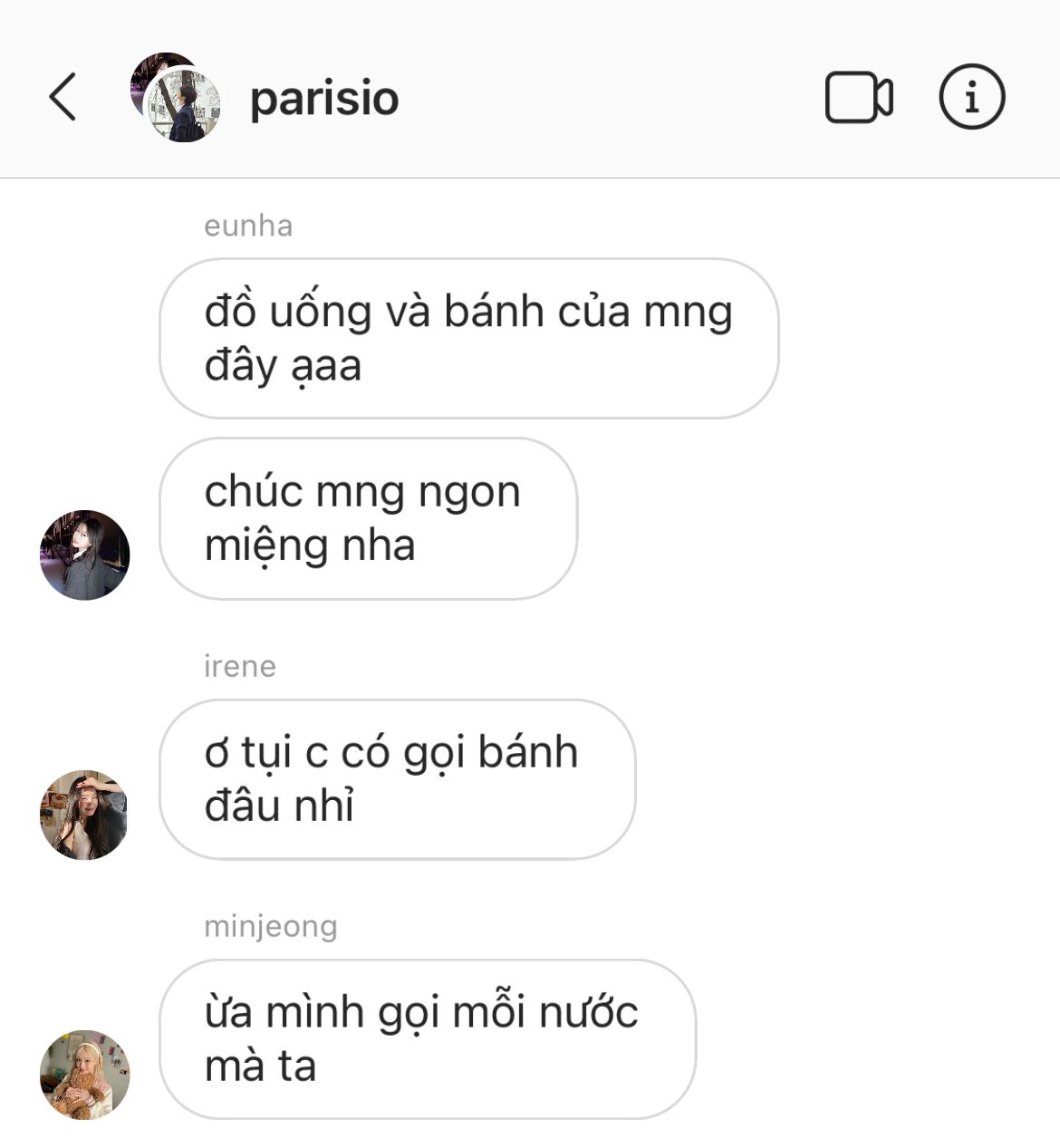The image size is (1060, 1148).
Task: View irene's profile picture
Action: tap(85, 815)
